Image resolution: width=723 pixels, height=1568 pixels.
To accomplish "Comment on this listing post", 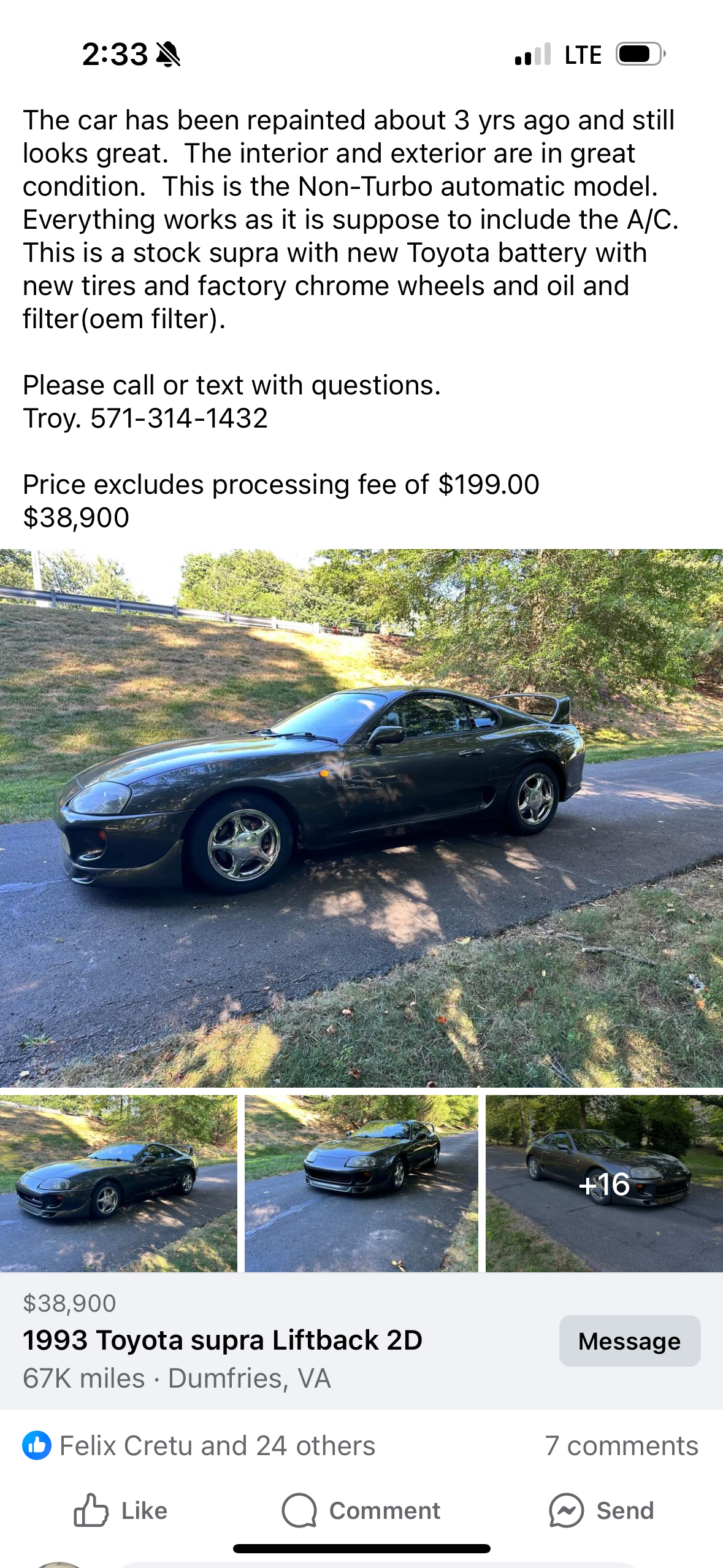I will click(x=361, y=1510).
